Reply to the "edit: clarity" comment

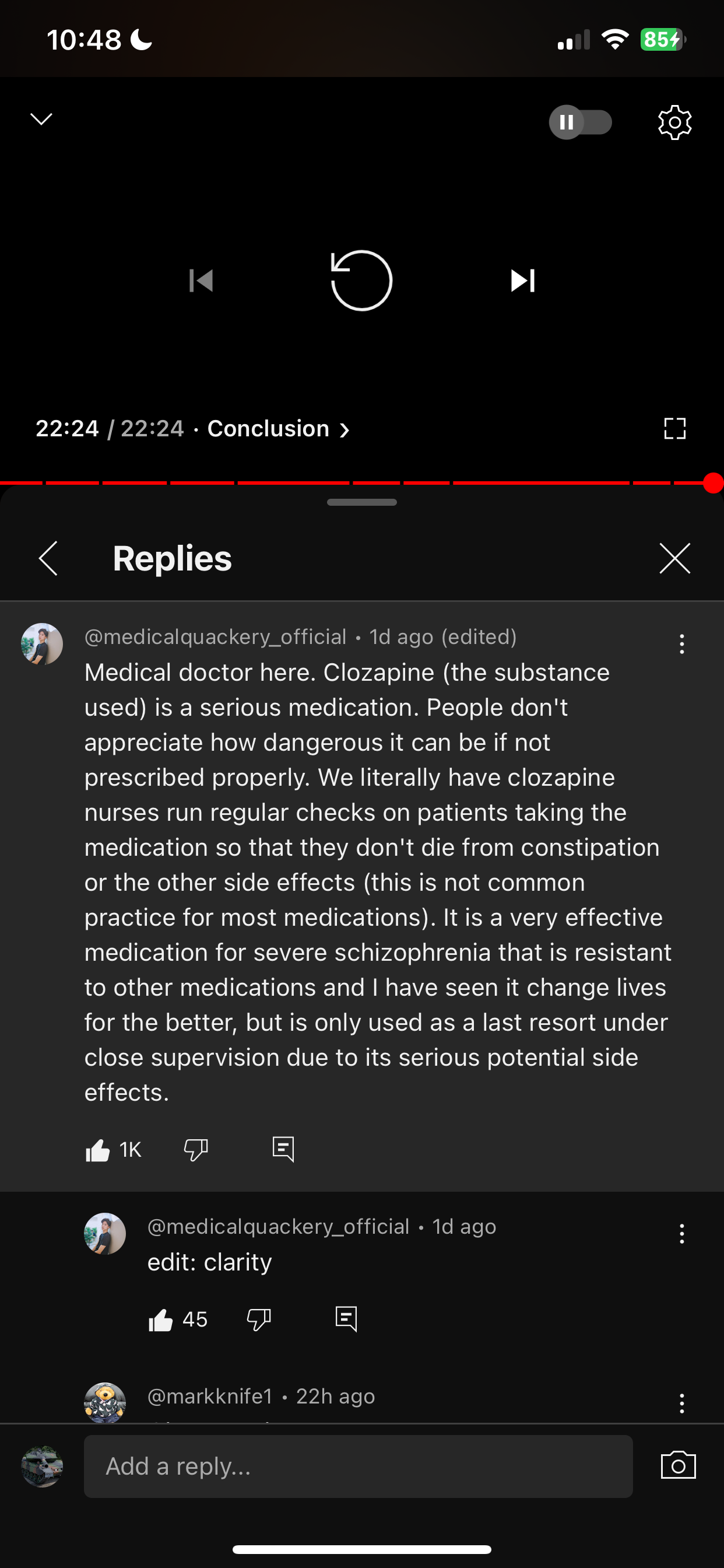pos(347,1319)
